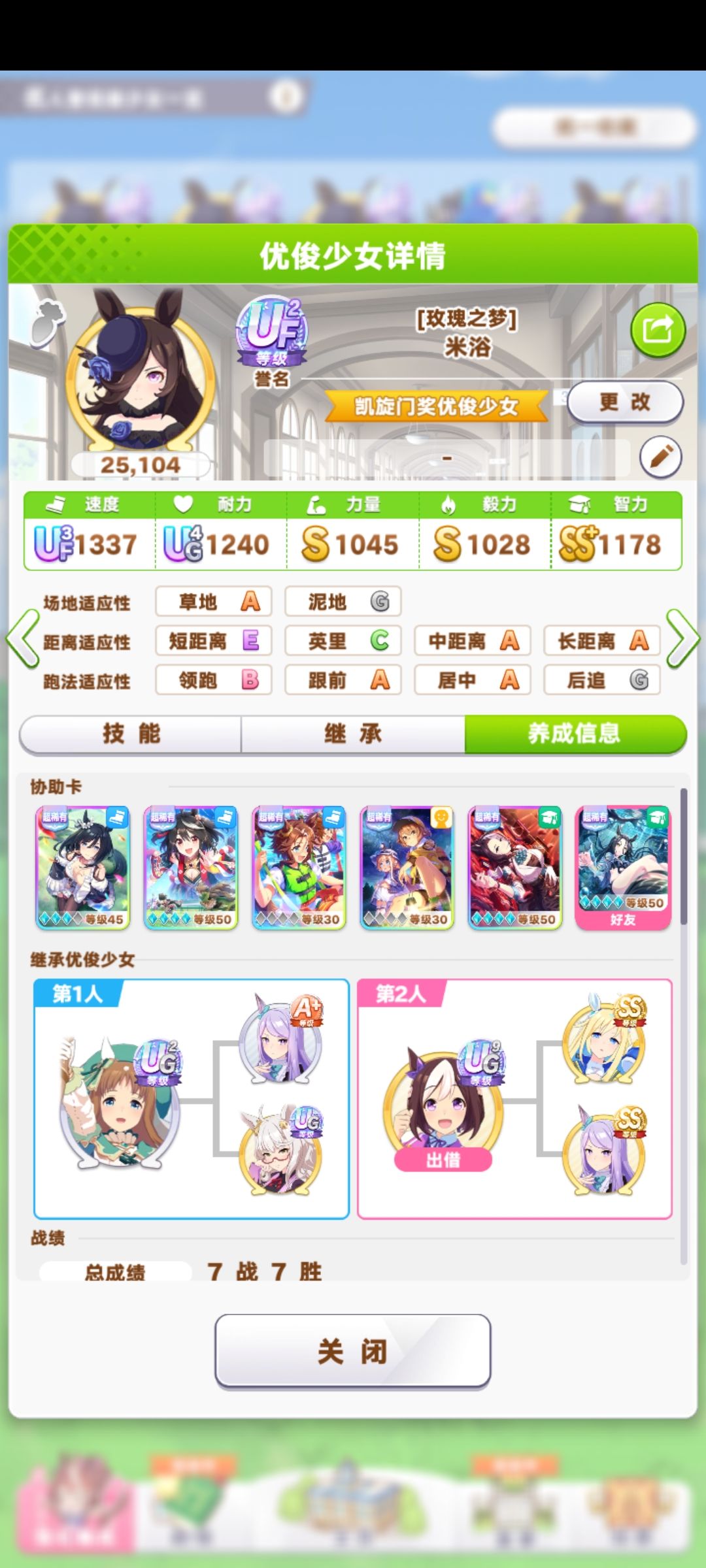Open the friend support card marked 好友

pyautogui.click(x=623, y=868)
